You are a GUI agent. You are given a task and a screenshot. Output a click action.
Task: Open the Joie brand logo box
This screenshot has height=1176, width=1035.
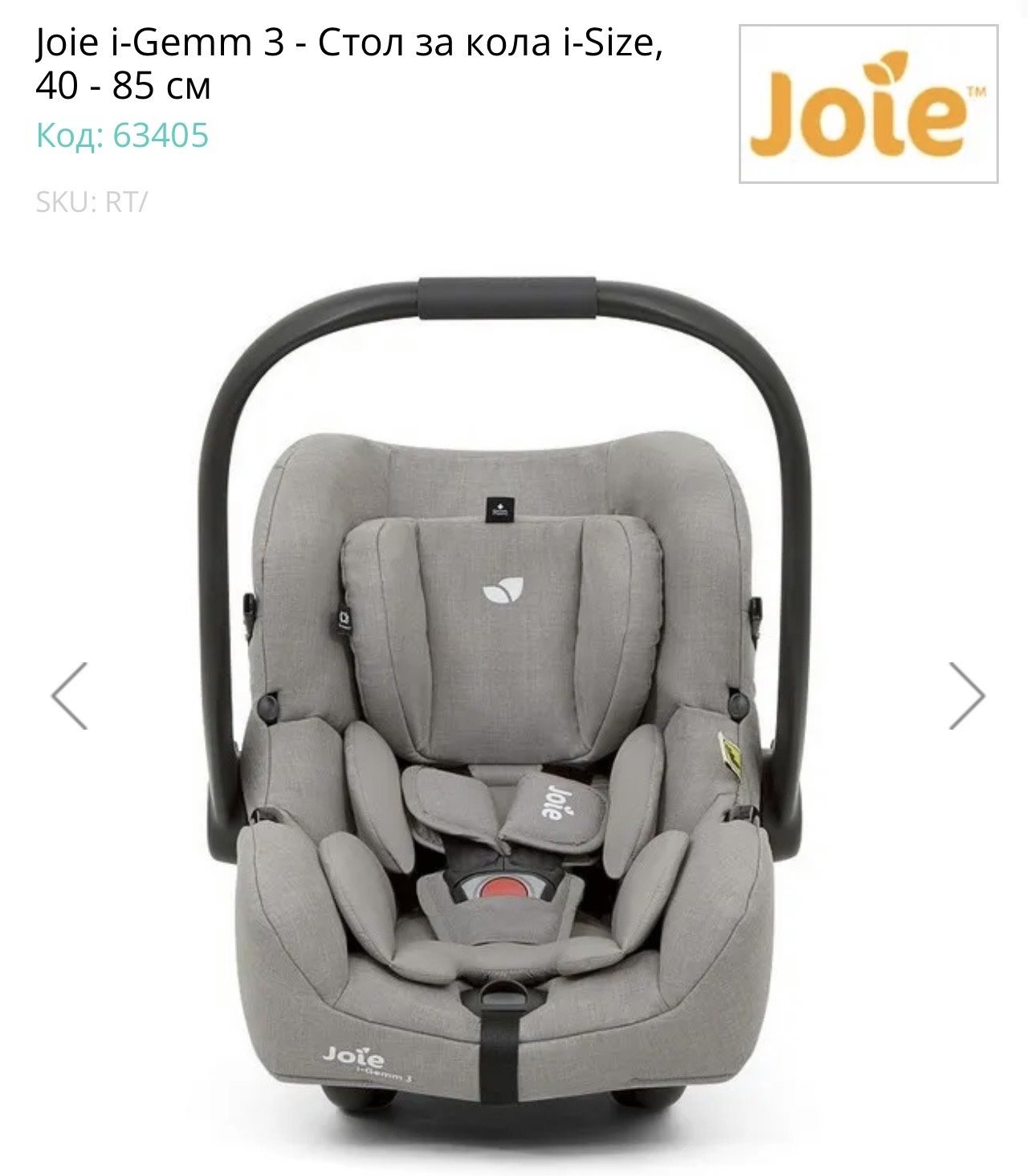coord(868,104)
